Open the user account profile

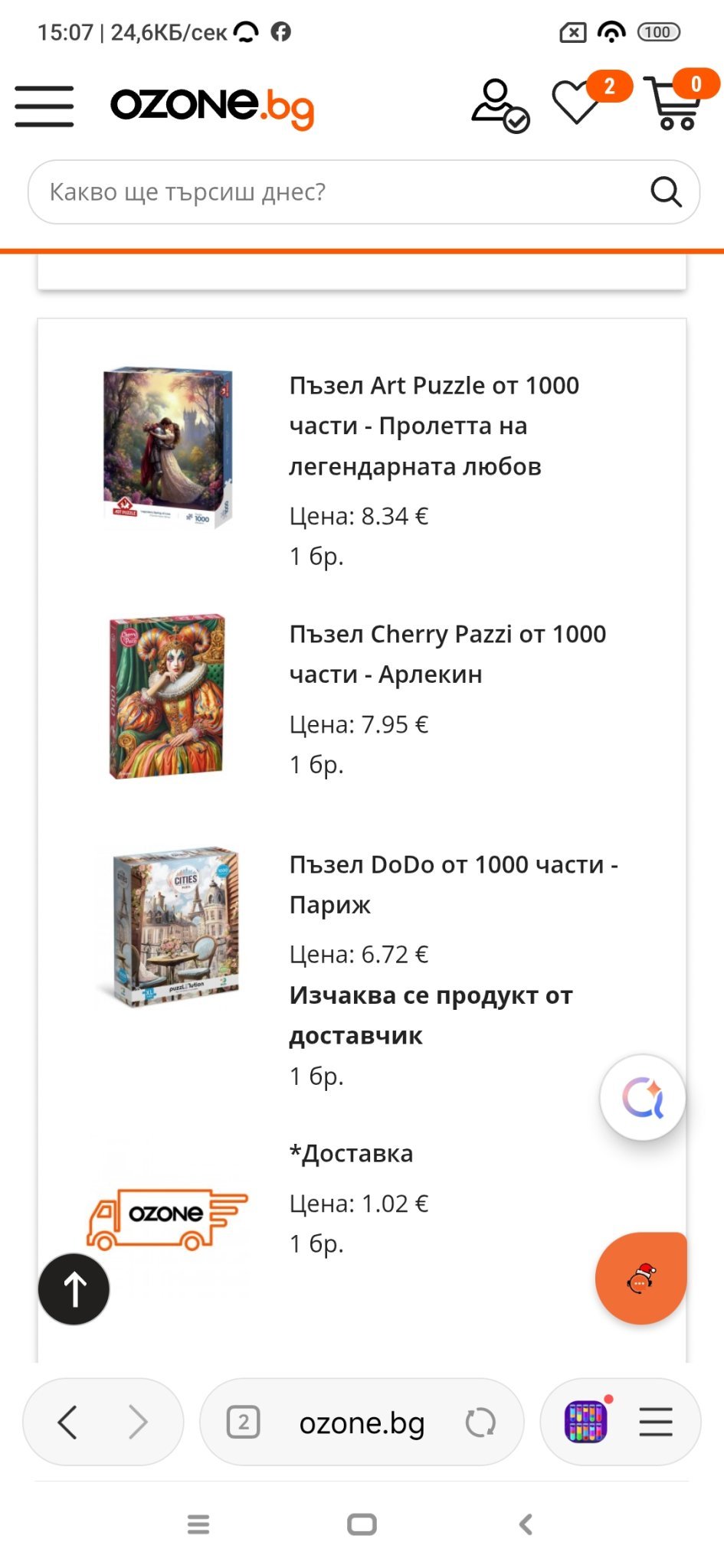click(499, 106)
